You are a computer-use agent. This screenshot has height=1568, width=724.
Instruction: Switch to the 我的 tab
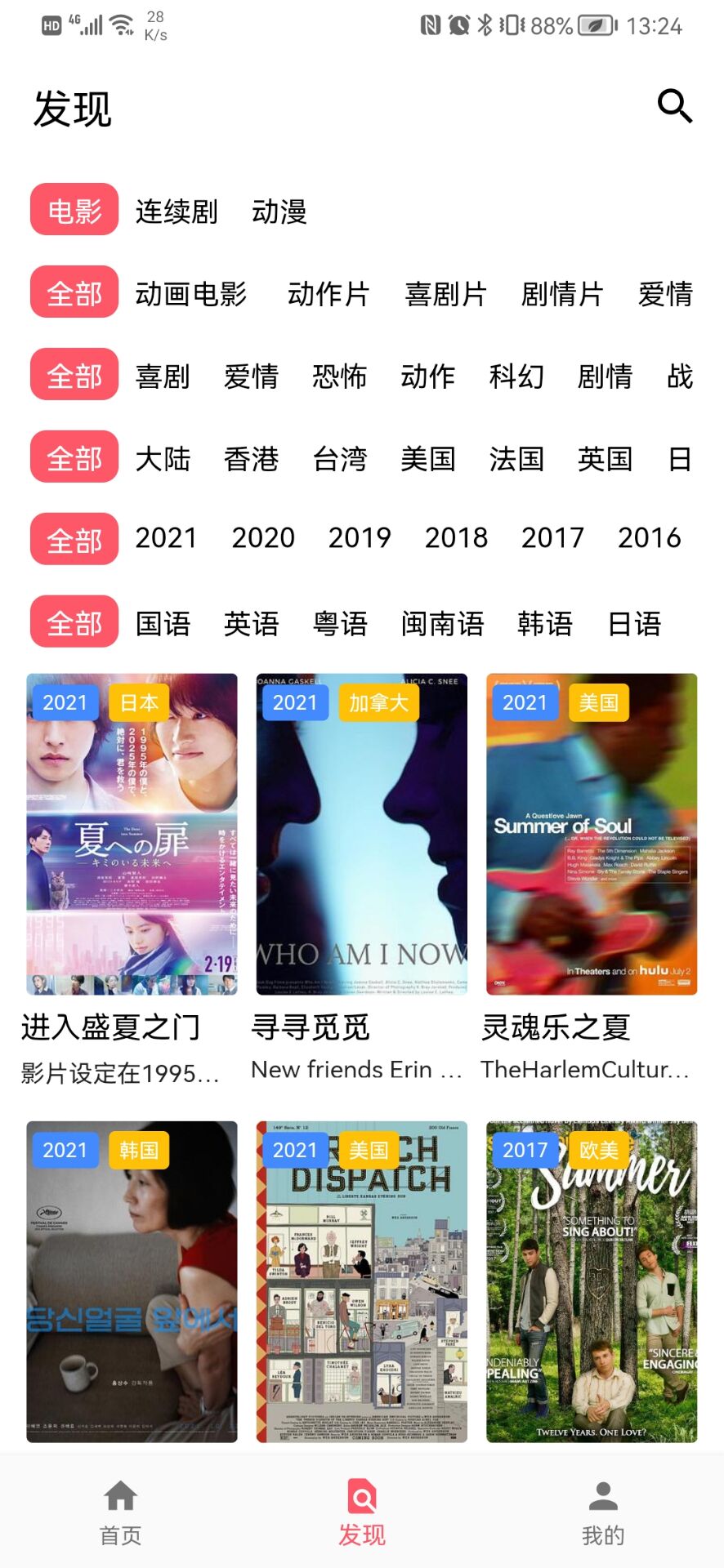coord(603,1512)
